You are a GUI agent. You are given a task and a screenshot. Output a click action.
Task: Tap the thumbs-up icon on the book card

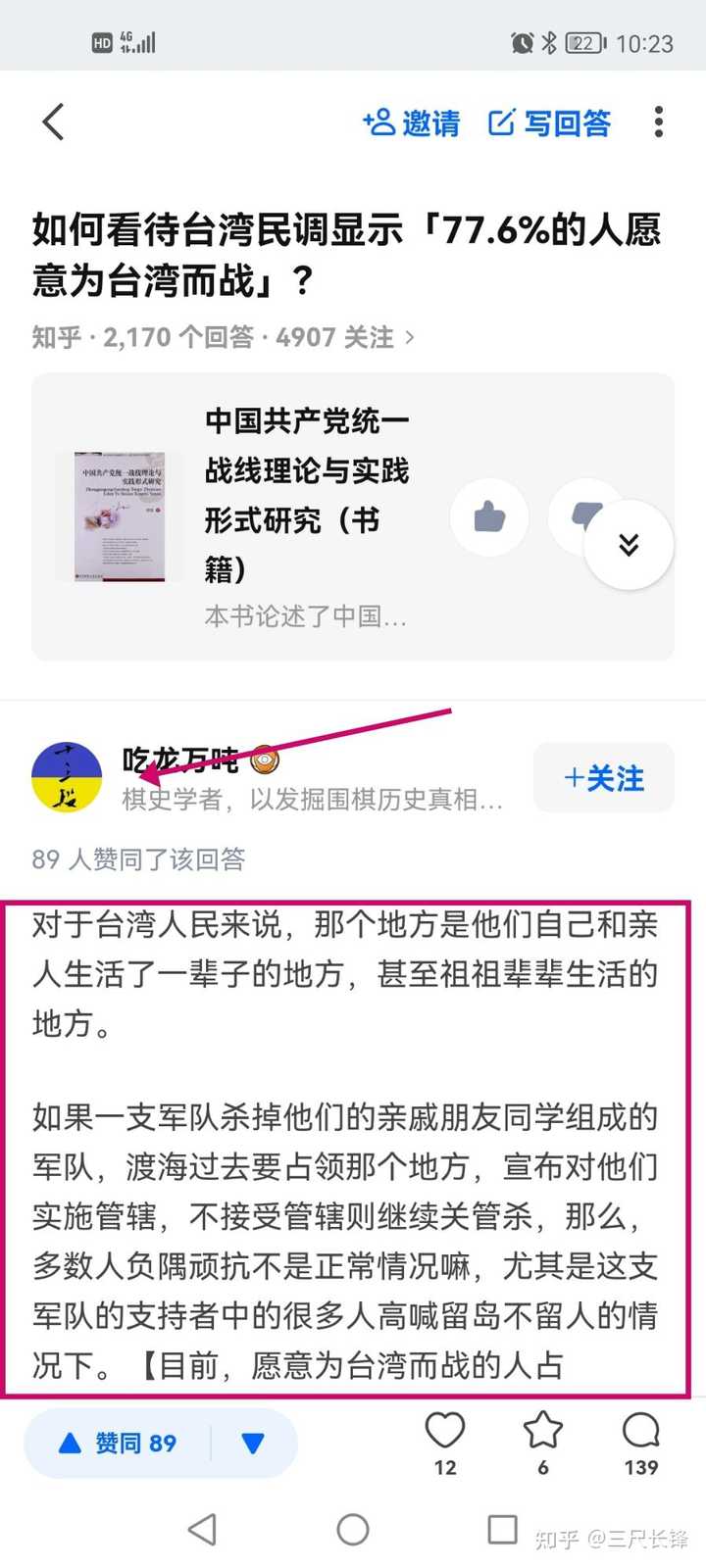click(x=489, y=516)
